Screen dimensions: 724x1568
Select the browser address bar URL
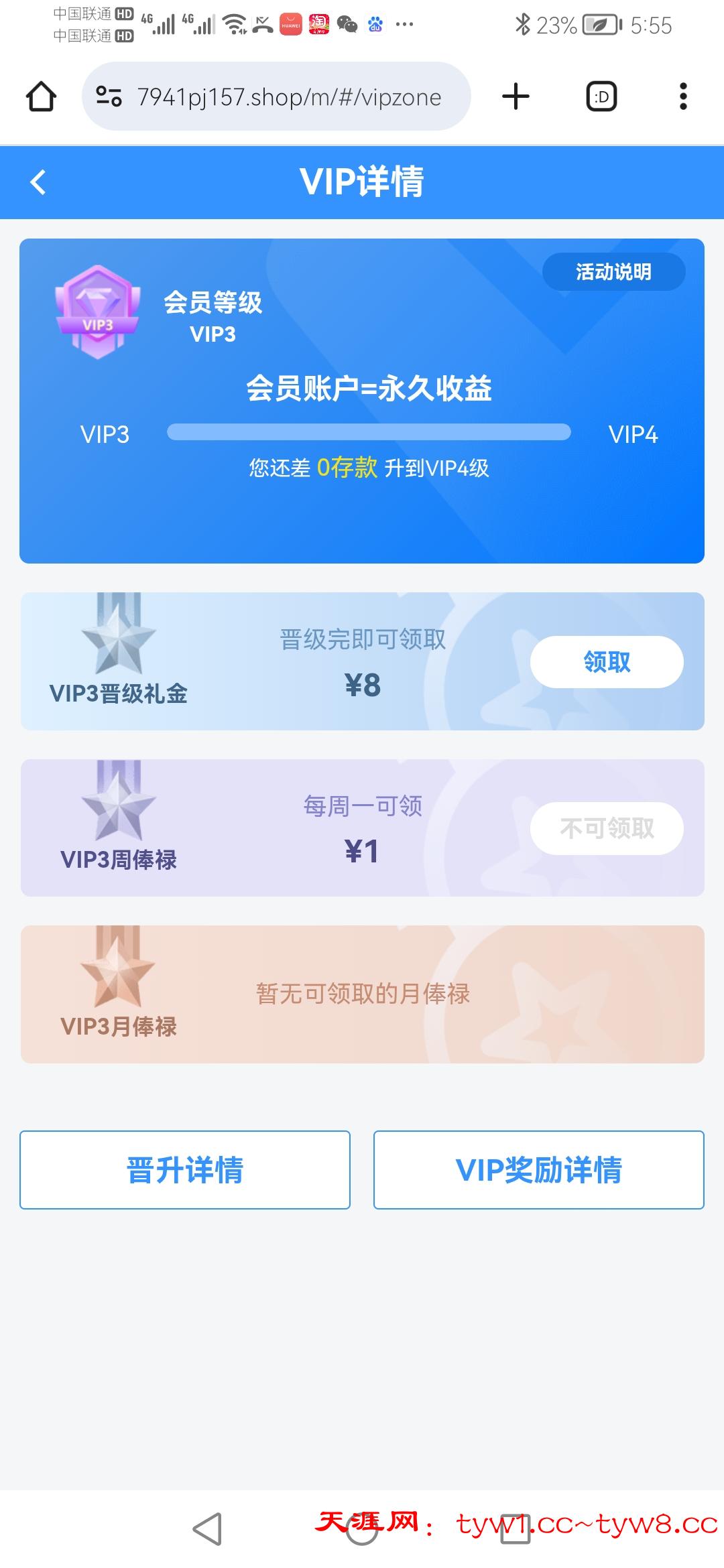288,97
